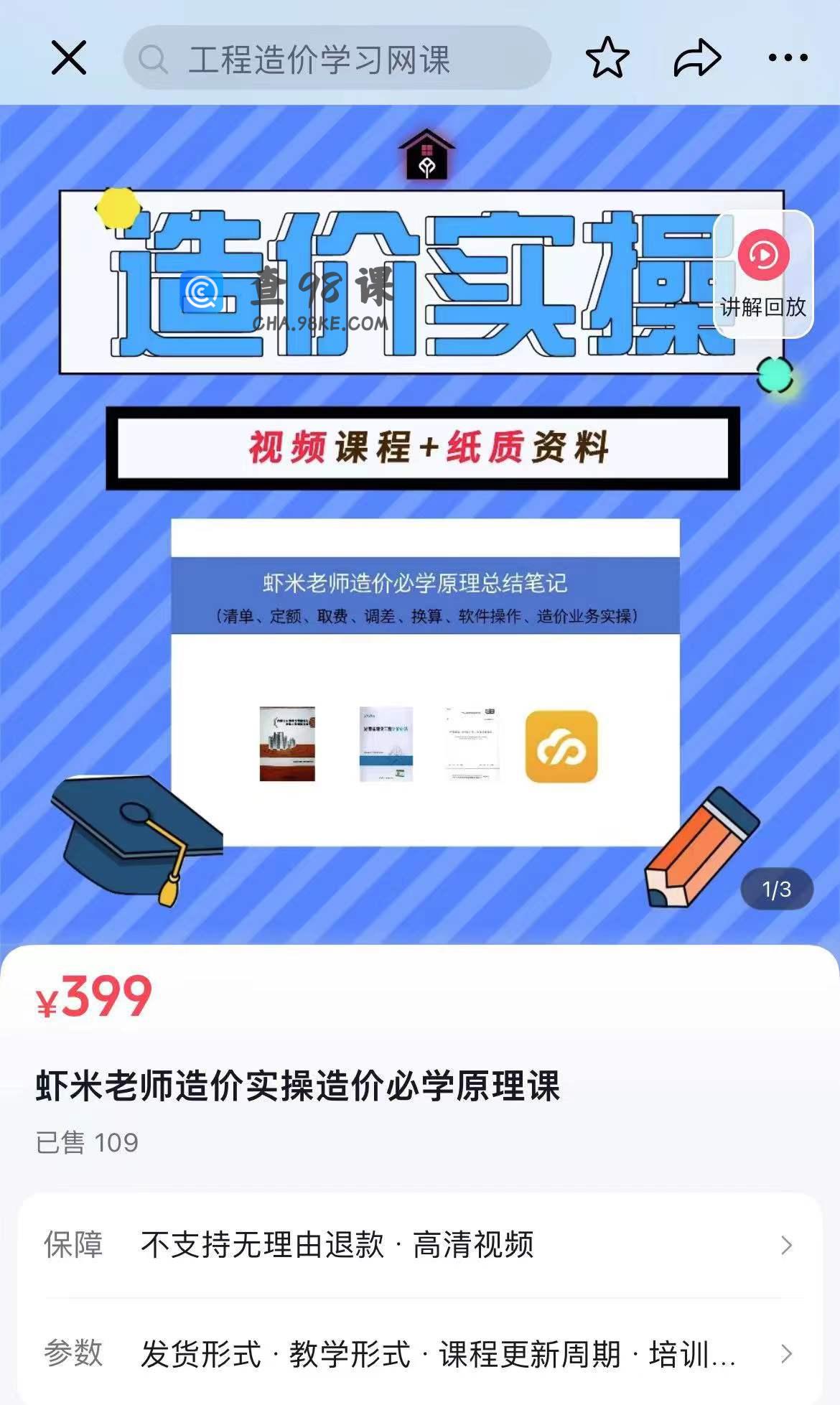Close the product page with the X icon

(69, 57)
